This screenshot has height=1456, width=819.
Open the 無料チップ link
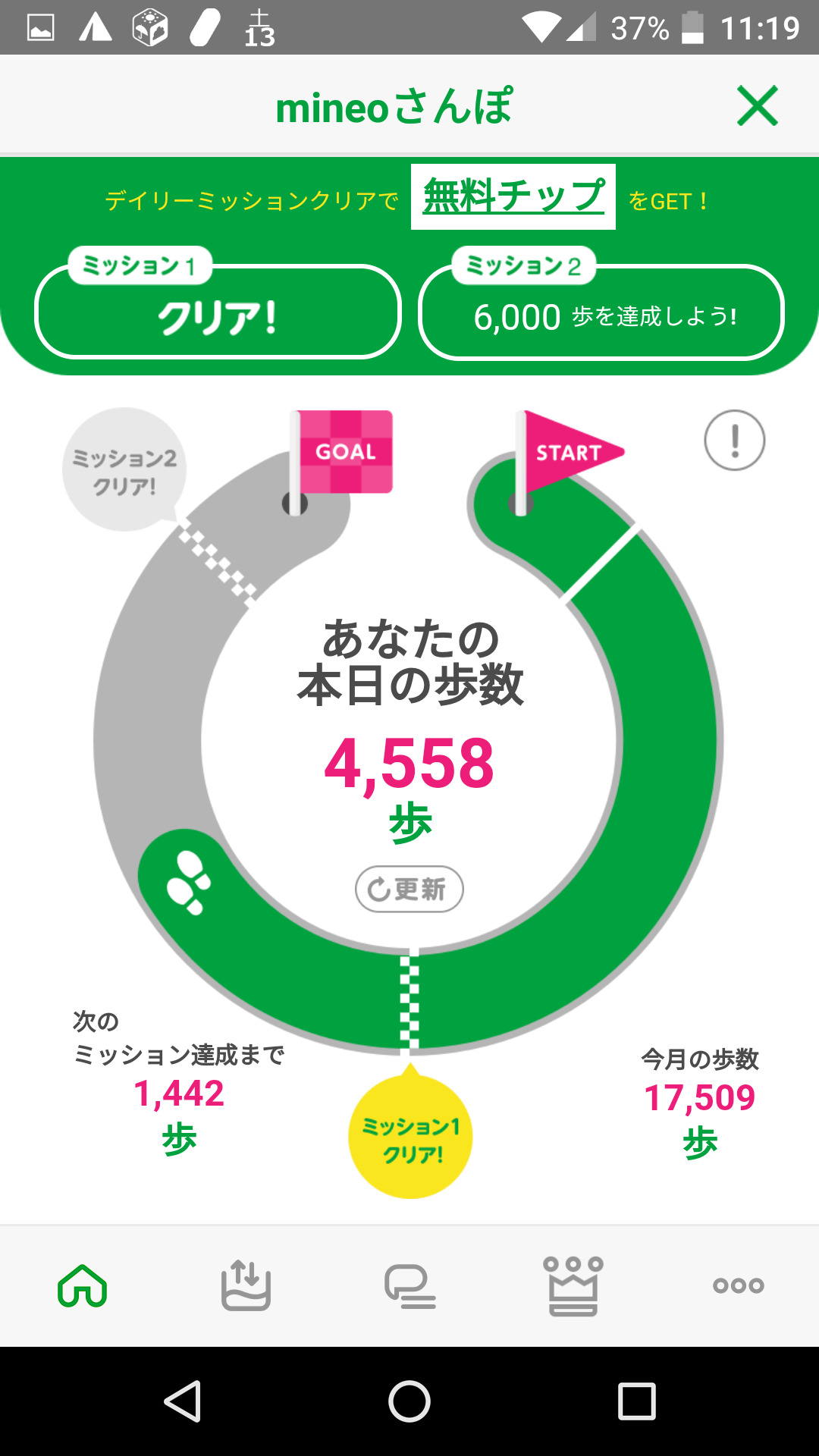(512, 196)
